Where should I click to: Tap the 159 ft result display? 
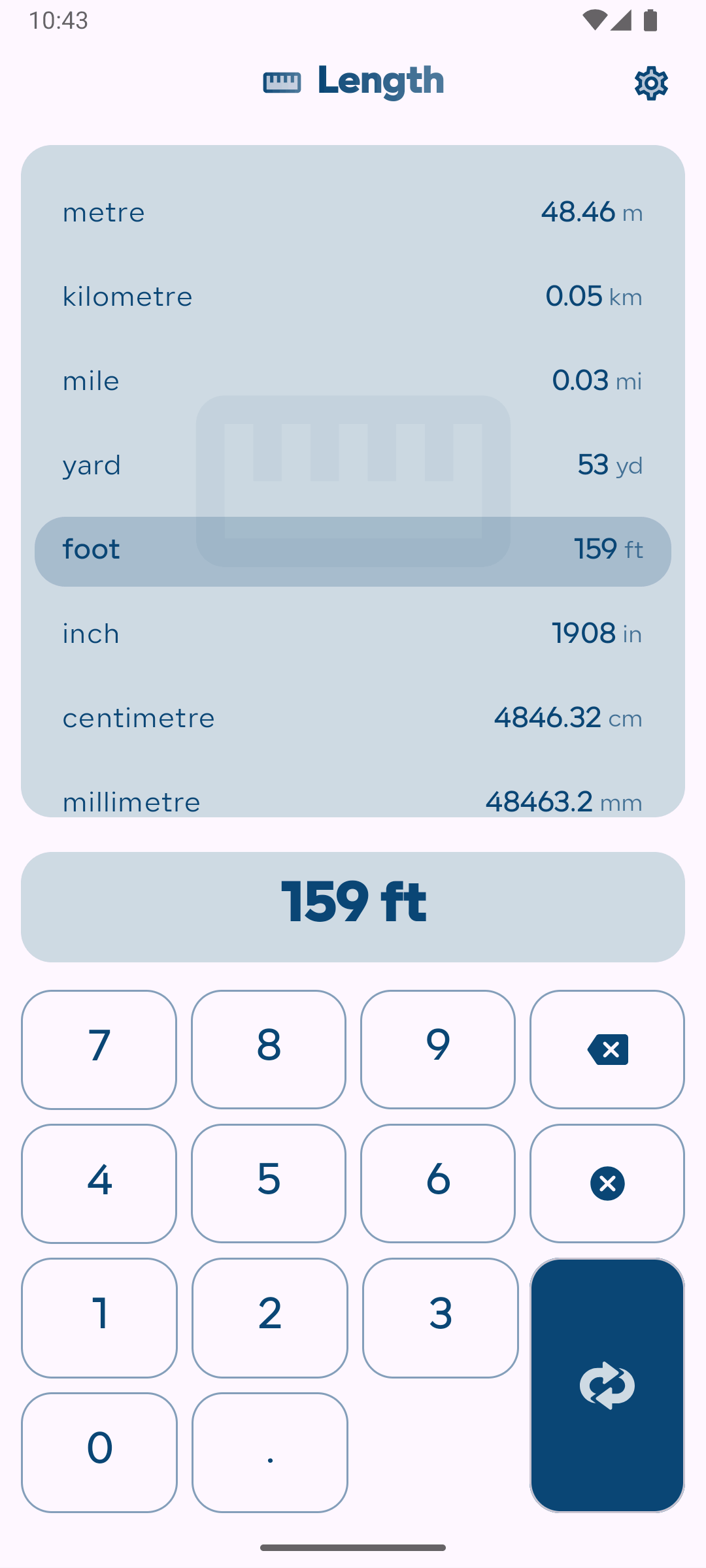[x=353, y=906]
